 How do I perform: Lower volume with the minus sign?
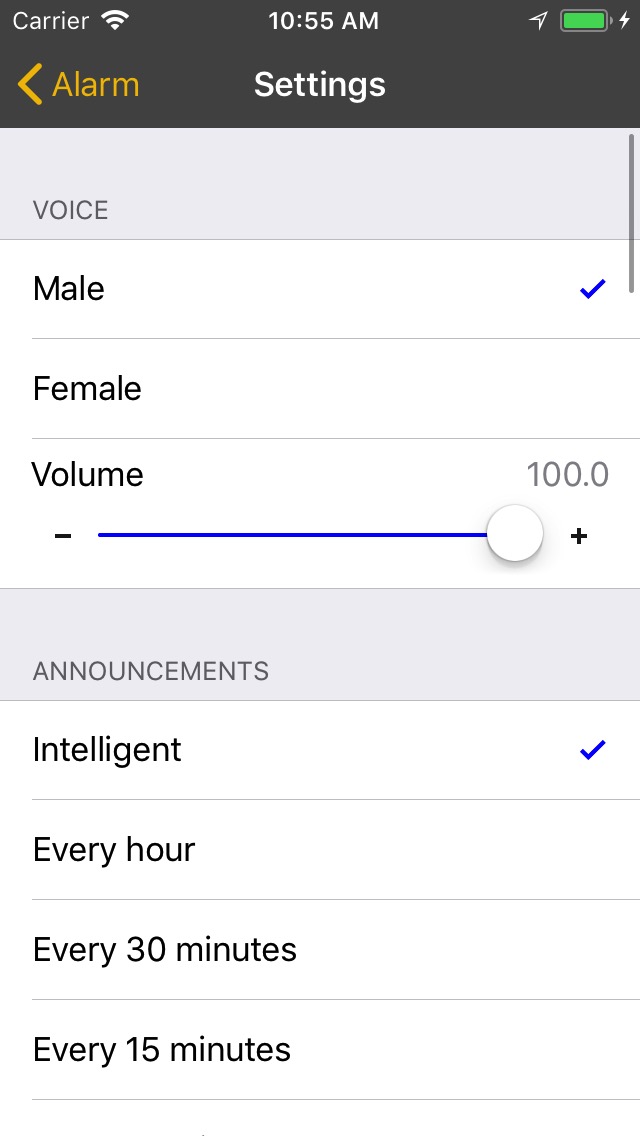click(x=63, y=535)
